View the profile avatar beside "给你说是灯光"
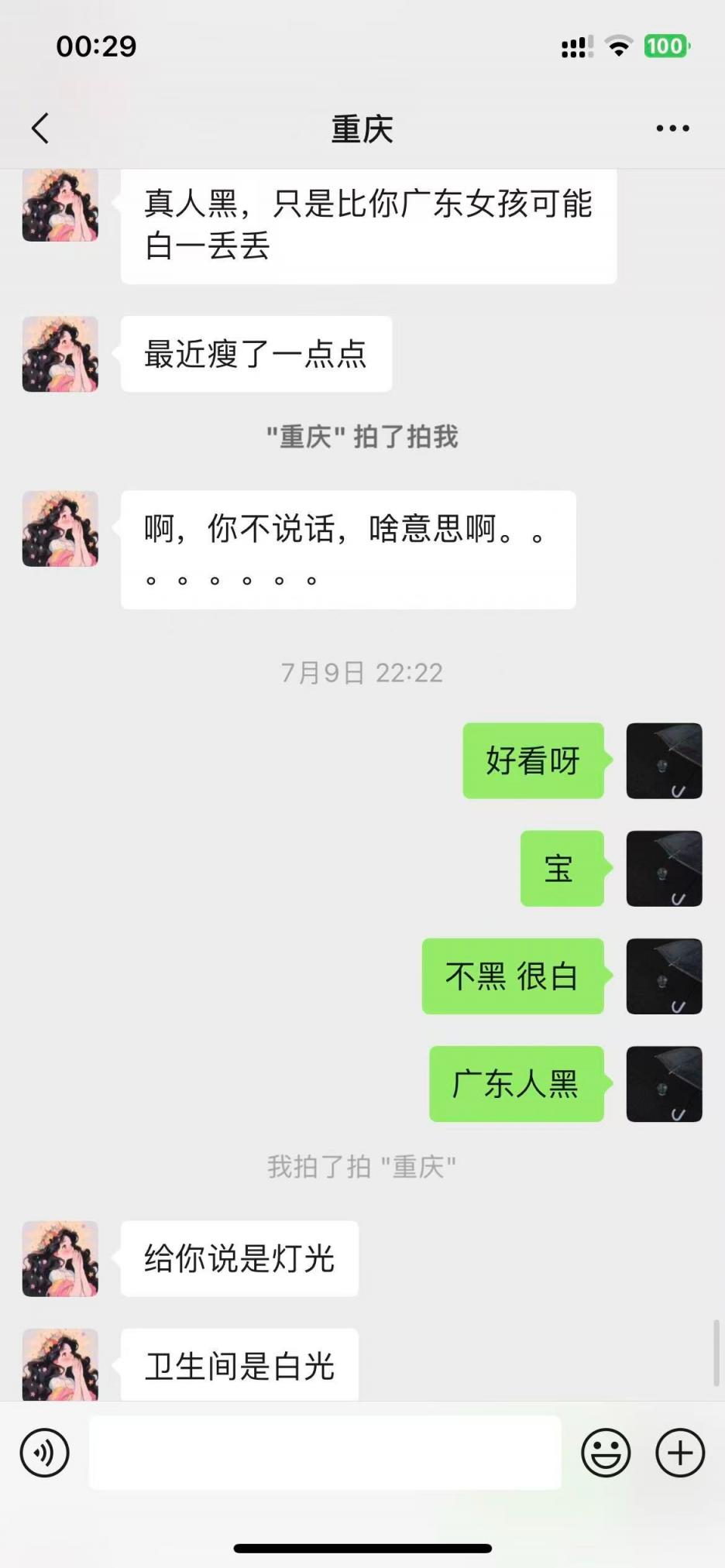Viewport: 725px width, 1568px height. pos(60,1258)
